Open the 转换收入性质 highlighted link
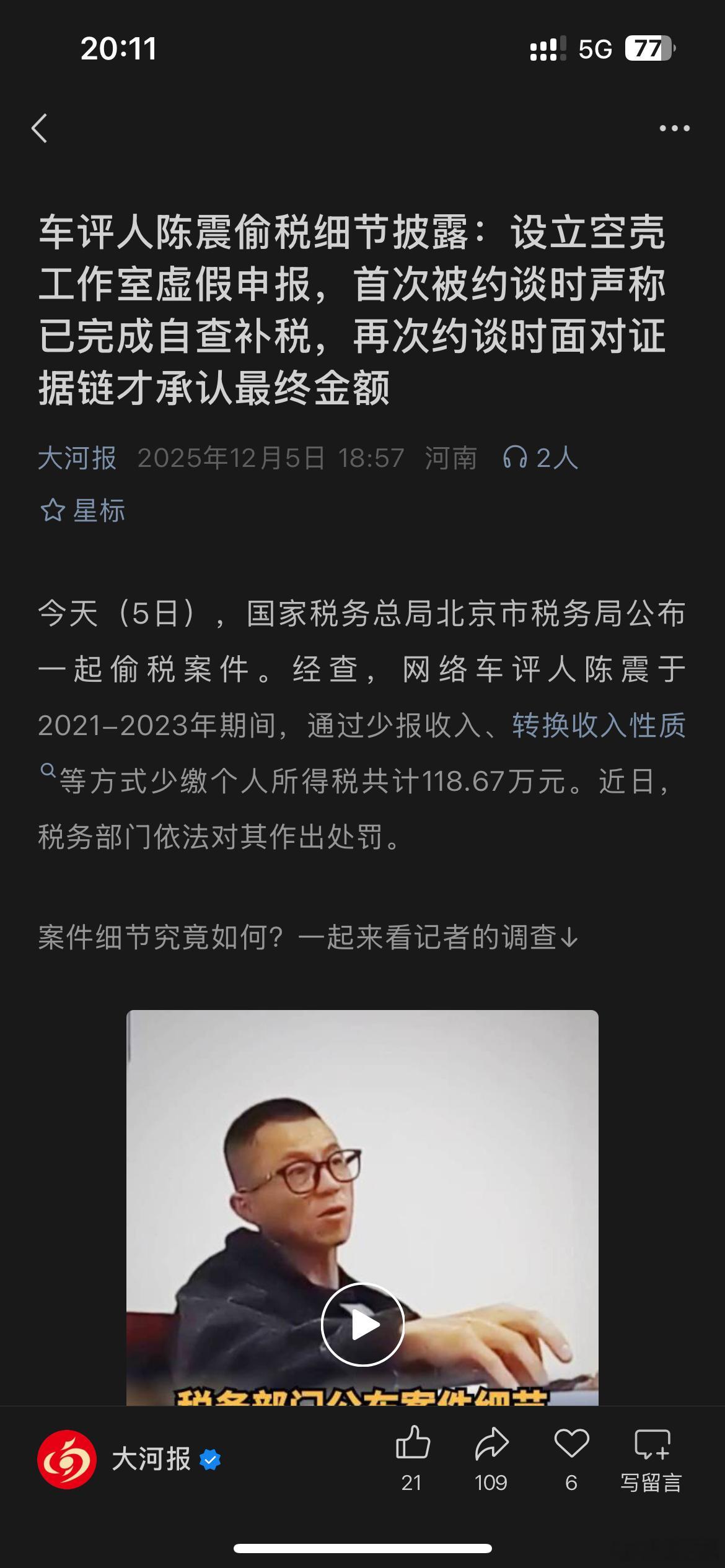This screenshot has width=725, height=1568. point(599,731)
